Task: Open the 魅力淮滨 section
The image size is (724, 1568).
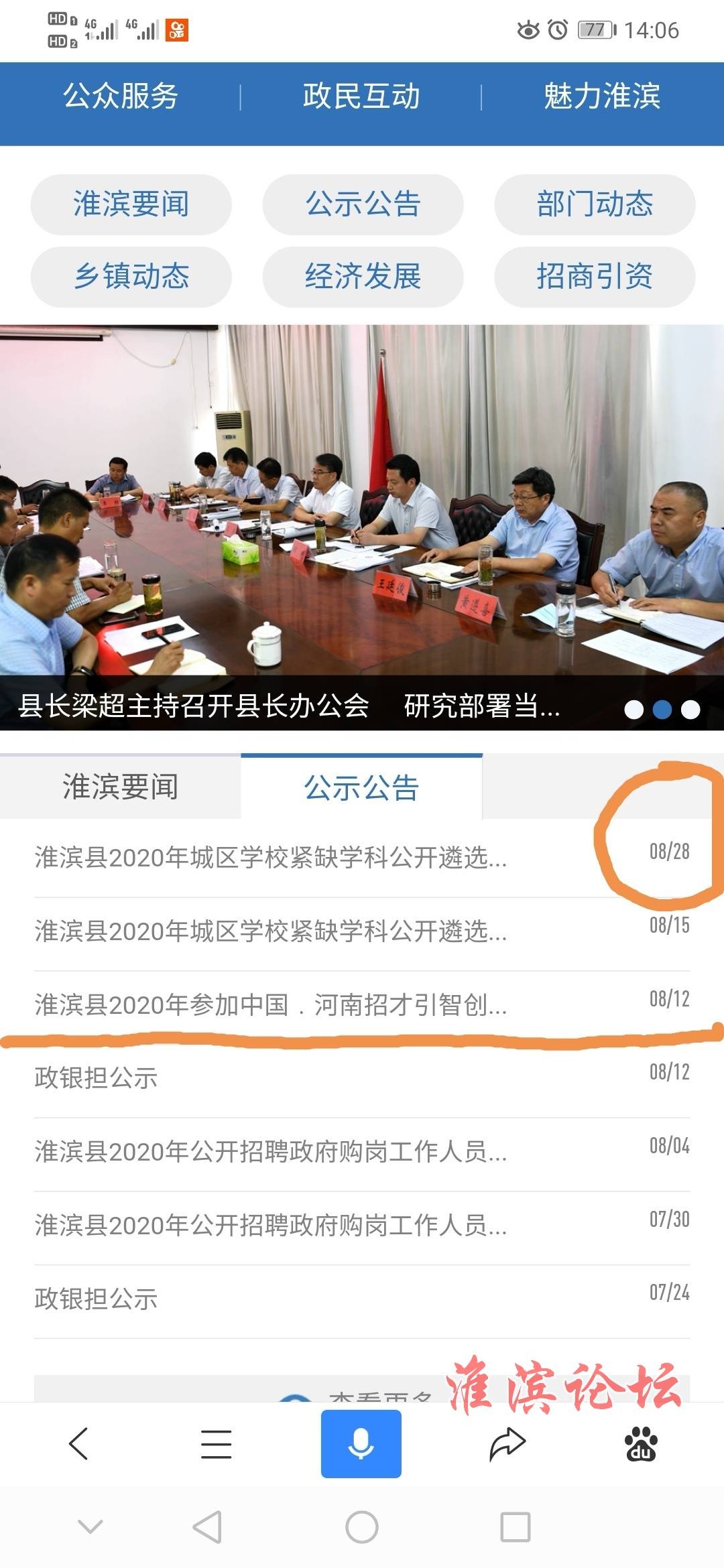Action: coord(602,96)
